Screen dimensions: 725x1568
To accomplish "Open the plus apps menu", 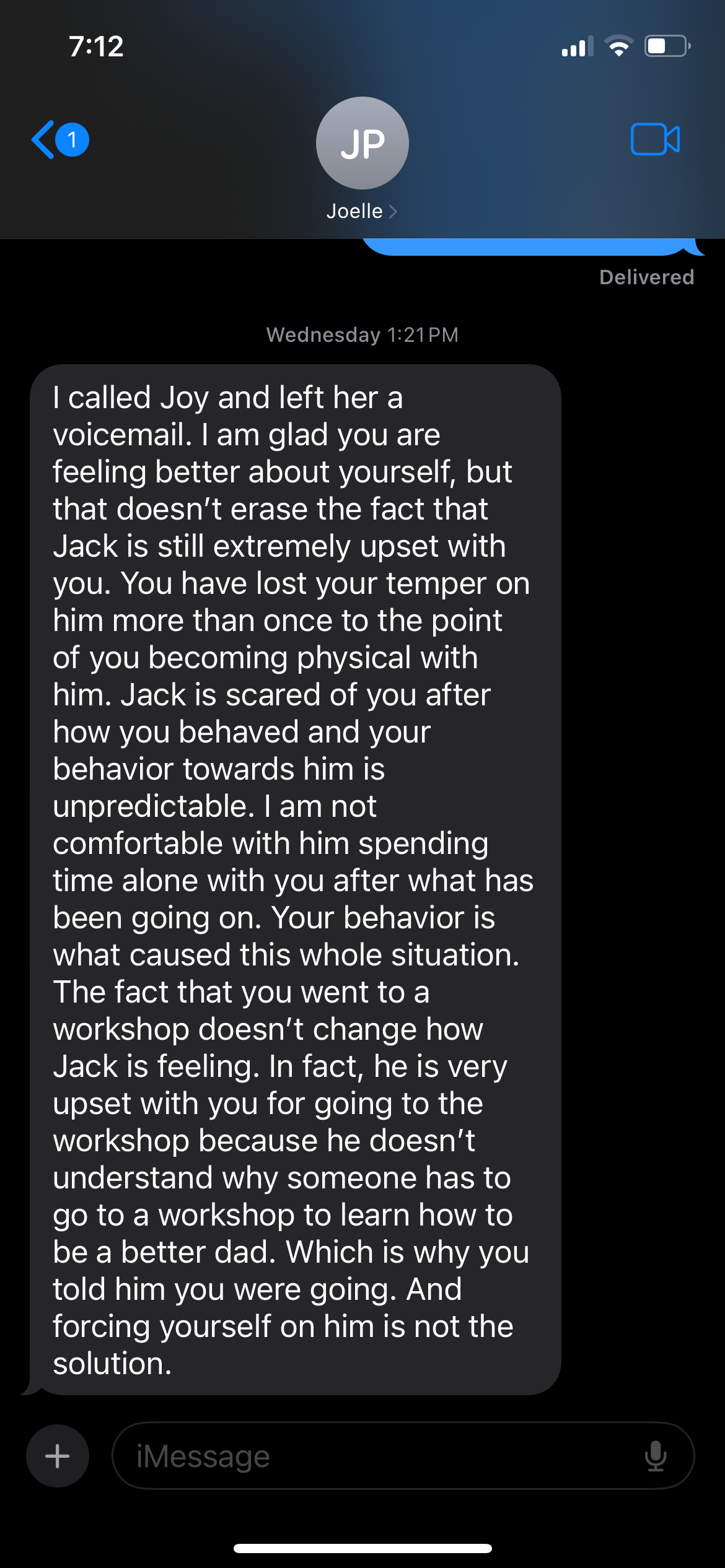I will [58, 1456].
